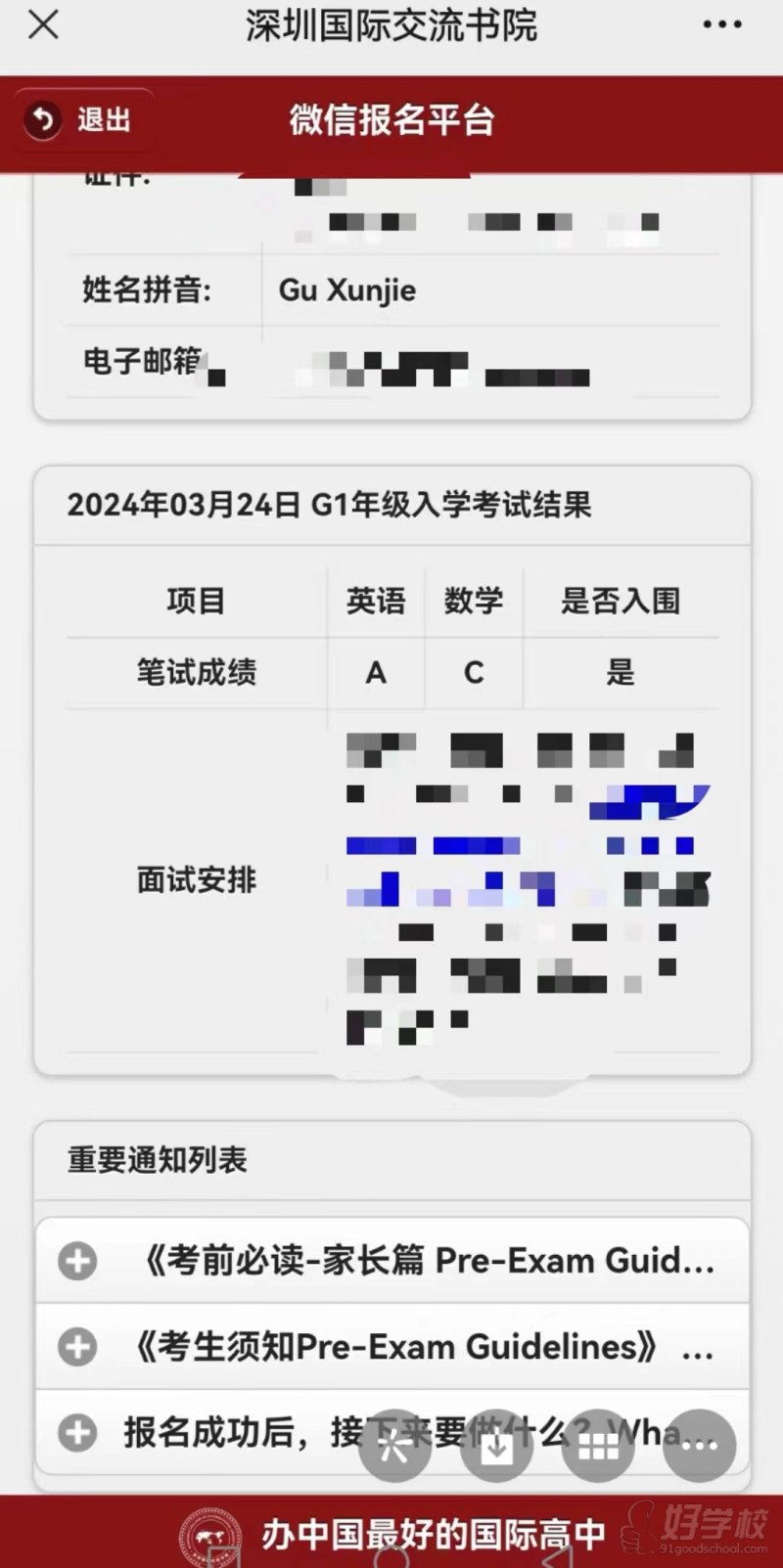The width and height of the screenshot is (783, 1568).
Task: Select the 是 entry under 是否入围
Action: click(x=622, y=673)
